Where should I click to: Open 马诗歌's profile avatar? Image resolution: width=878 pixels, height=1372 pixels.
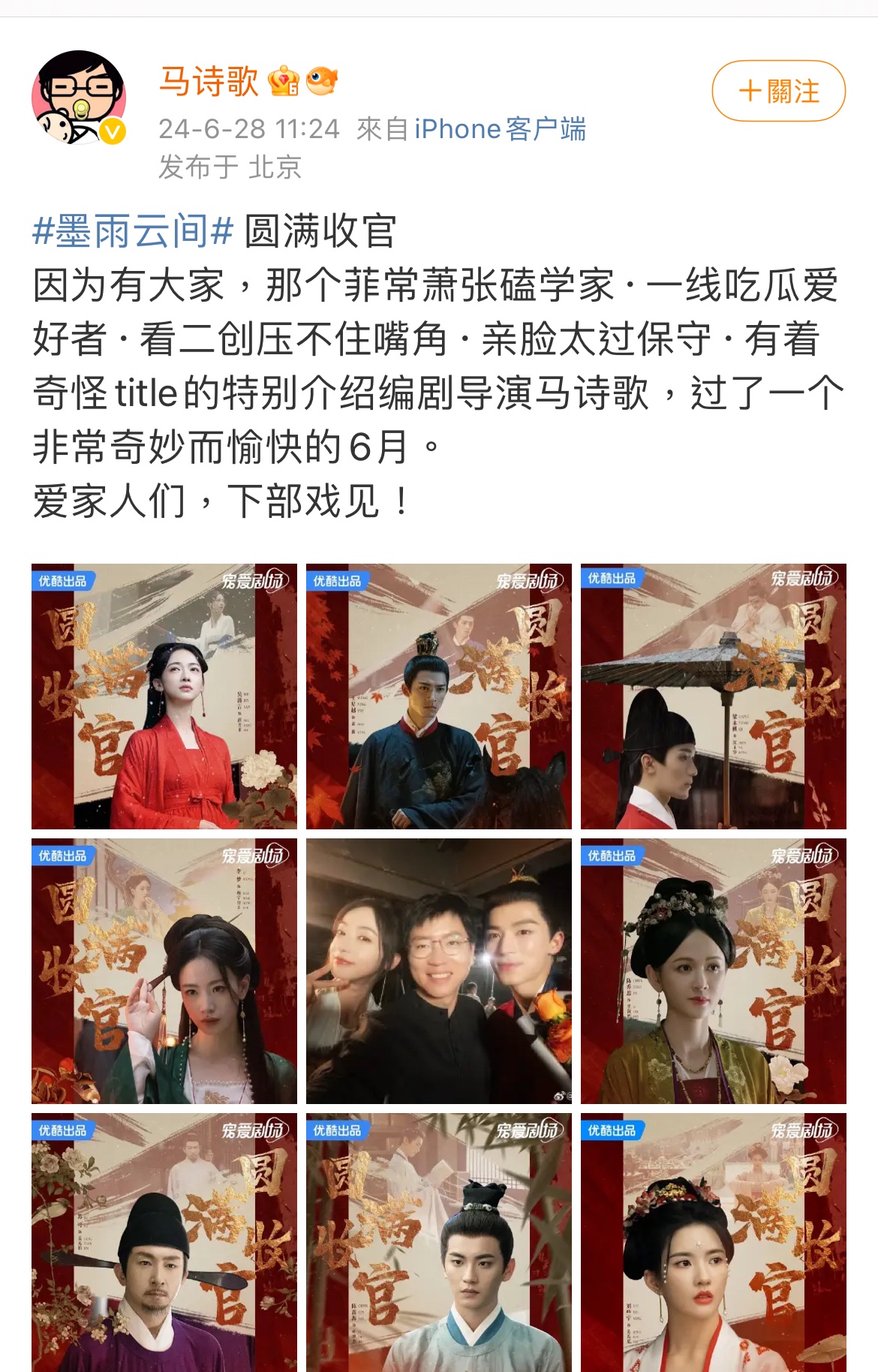pos(79,98)
